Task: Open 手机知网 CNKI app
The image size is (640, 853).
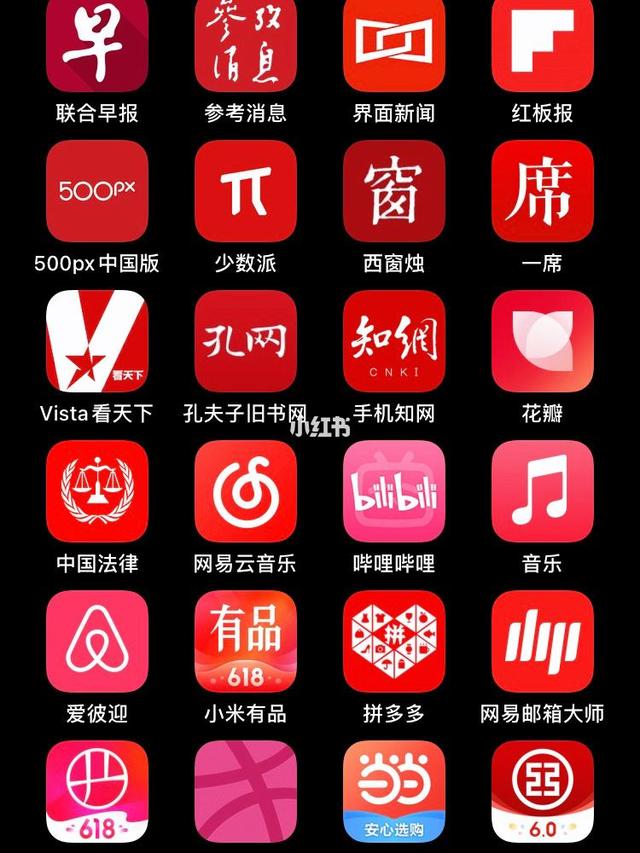Action: click(x=394, y=341)
